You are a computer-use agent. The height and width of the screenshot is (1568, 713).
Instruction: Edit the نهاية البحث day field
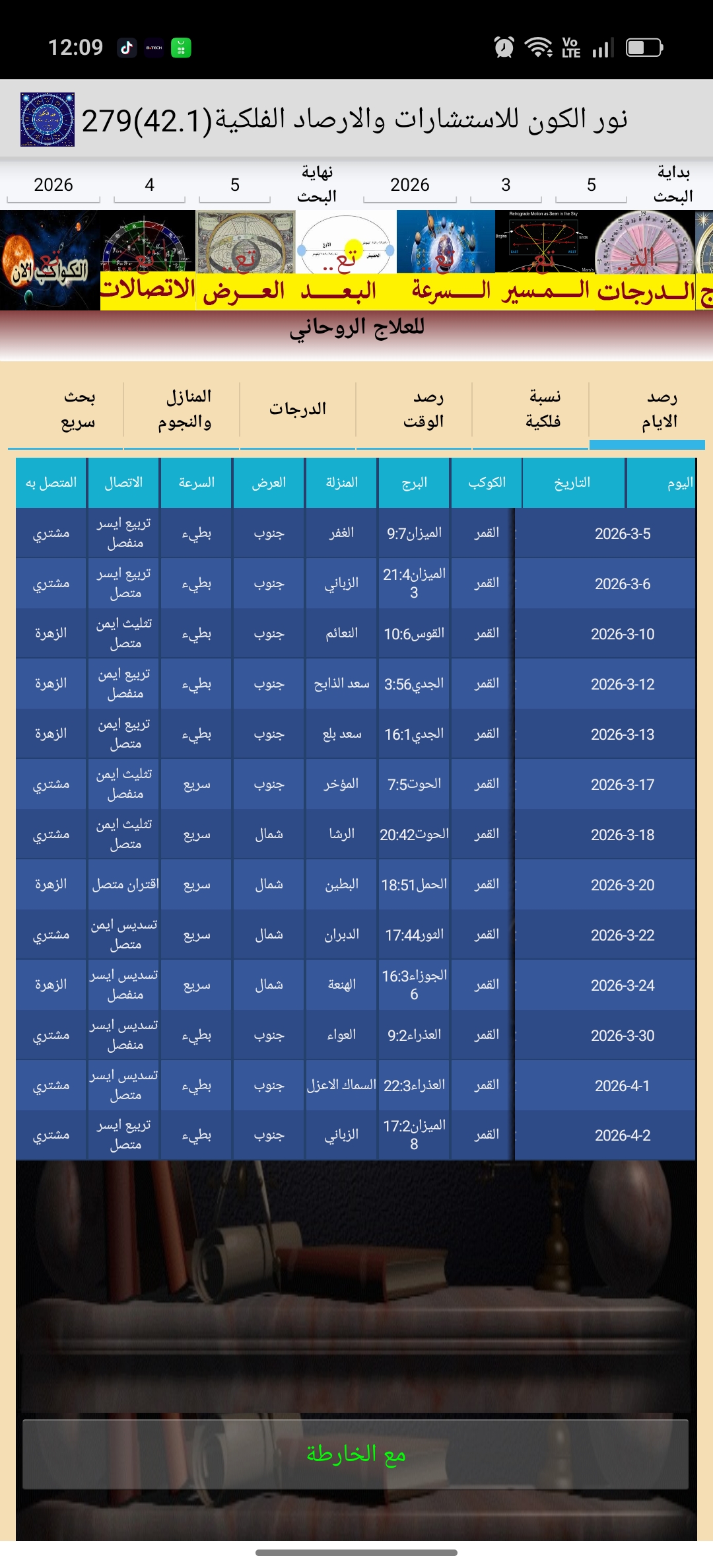(x=234, y=186)
